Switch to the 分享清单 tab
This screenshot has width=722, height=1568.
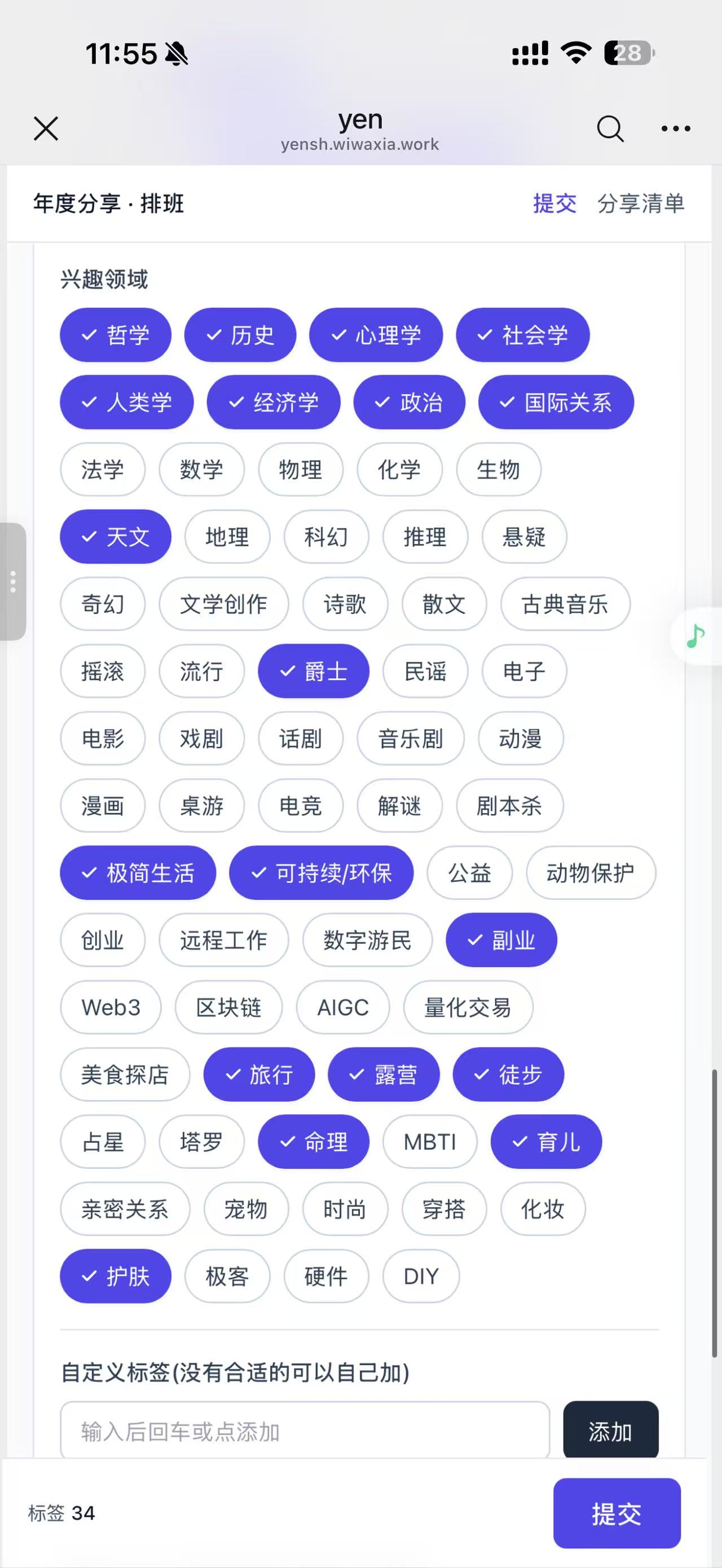point(640,204)
